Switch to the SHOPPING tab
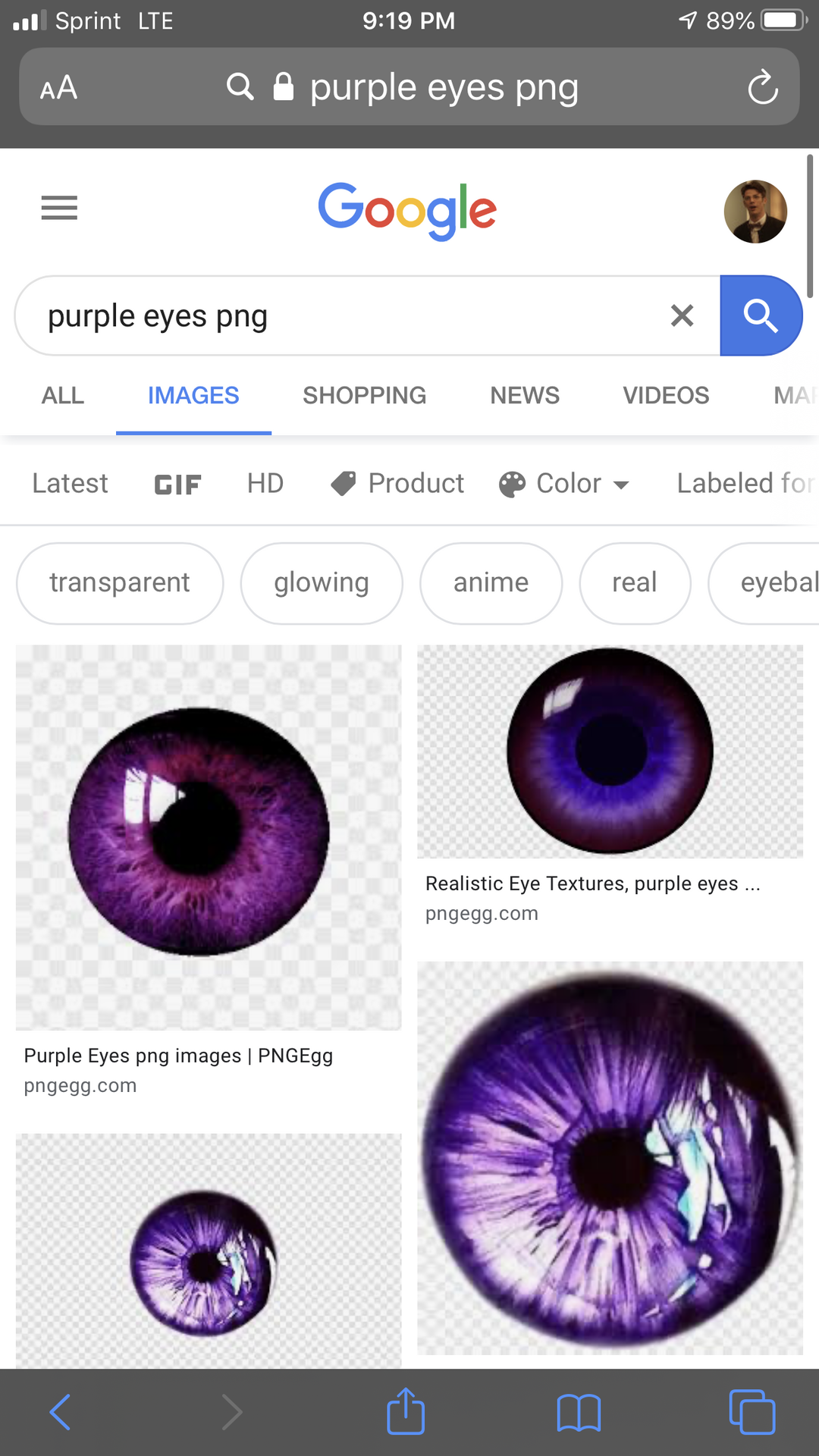 click(x=364, y=395)
